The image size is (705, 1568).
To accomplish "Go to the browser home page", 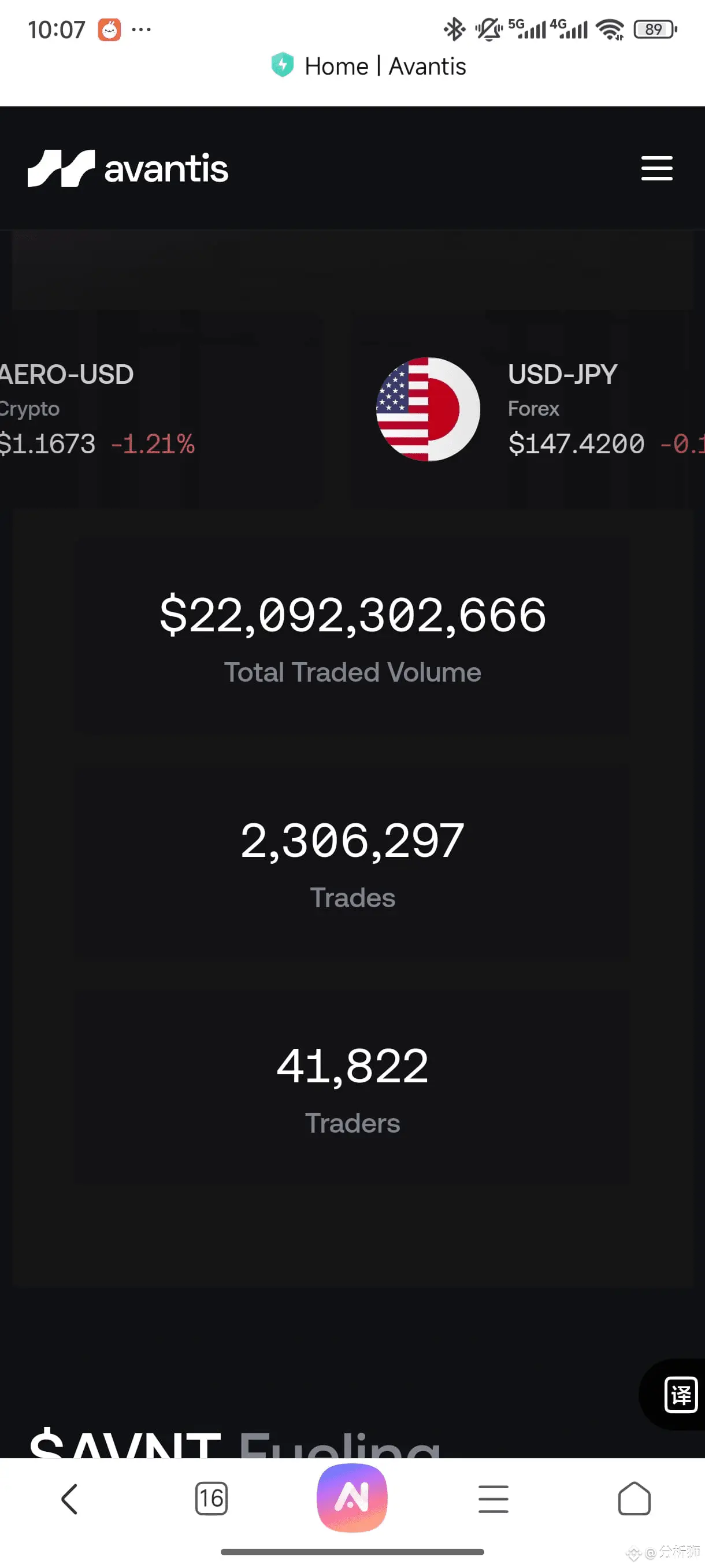I will coord(634,1499).
